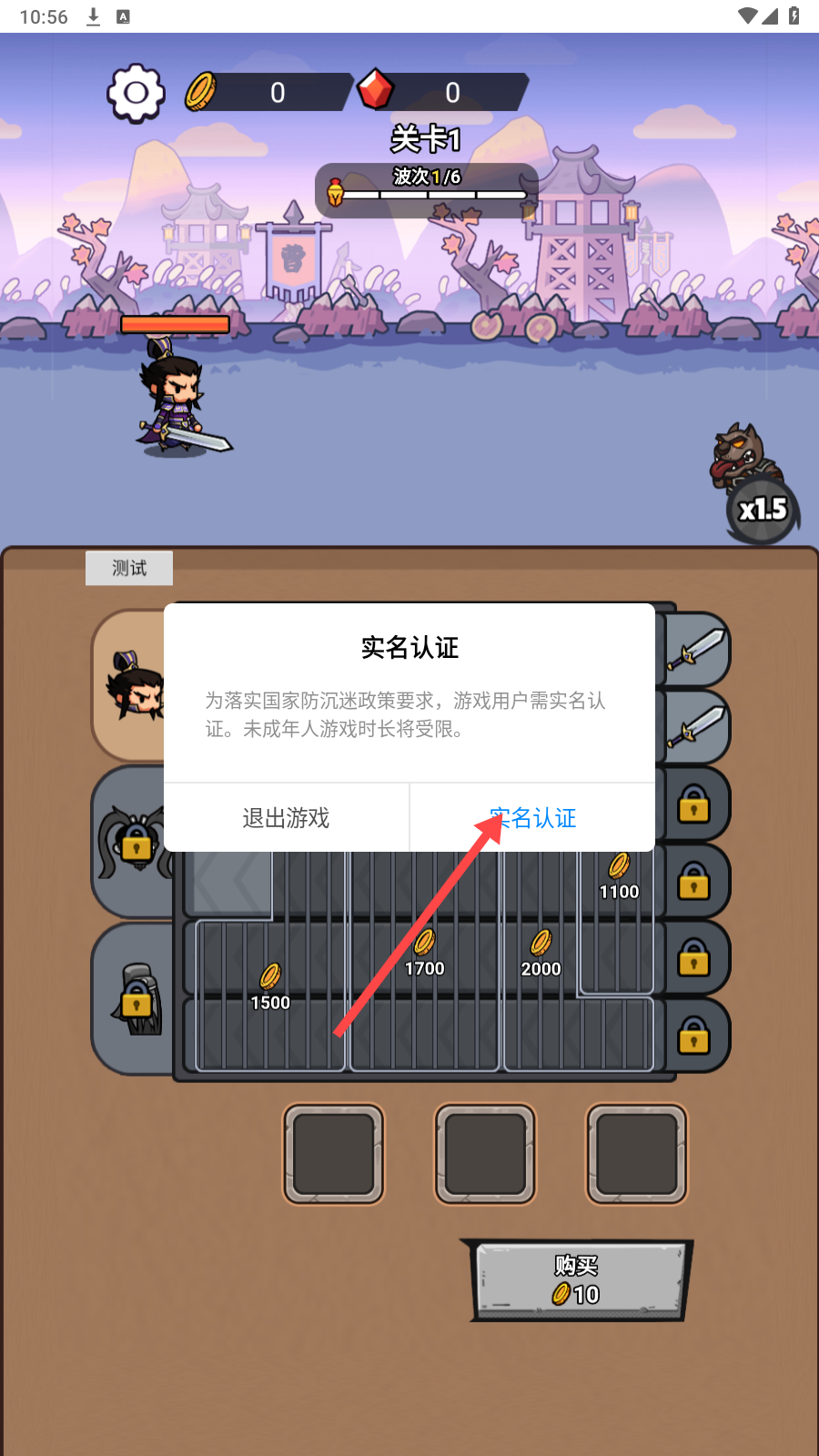Tap 实名认证 to verify identity
Viewport: 819px width, 1456px height.
tap(532, 817)
